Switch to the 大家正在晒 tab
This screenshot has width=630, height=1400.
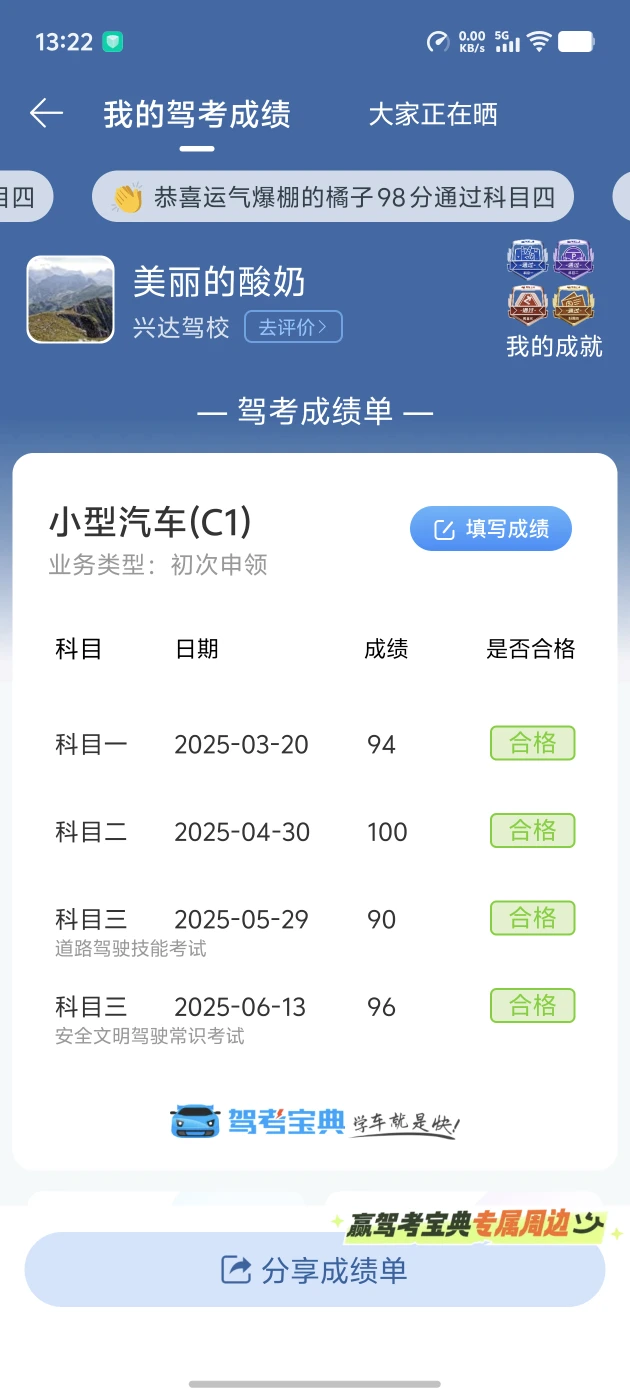pos(433,114)
